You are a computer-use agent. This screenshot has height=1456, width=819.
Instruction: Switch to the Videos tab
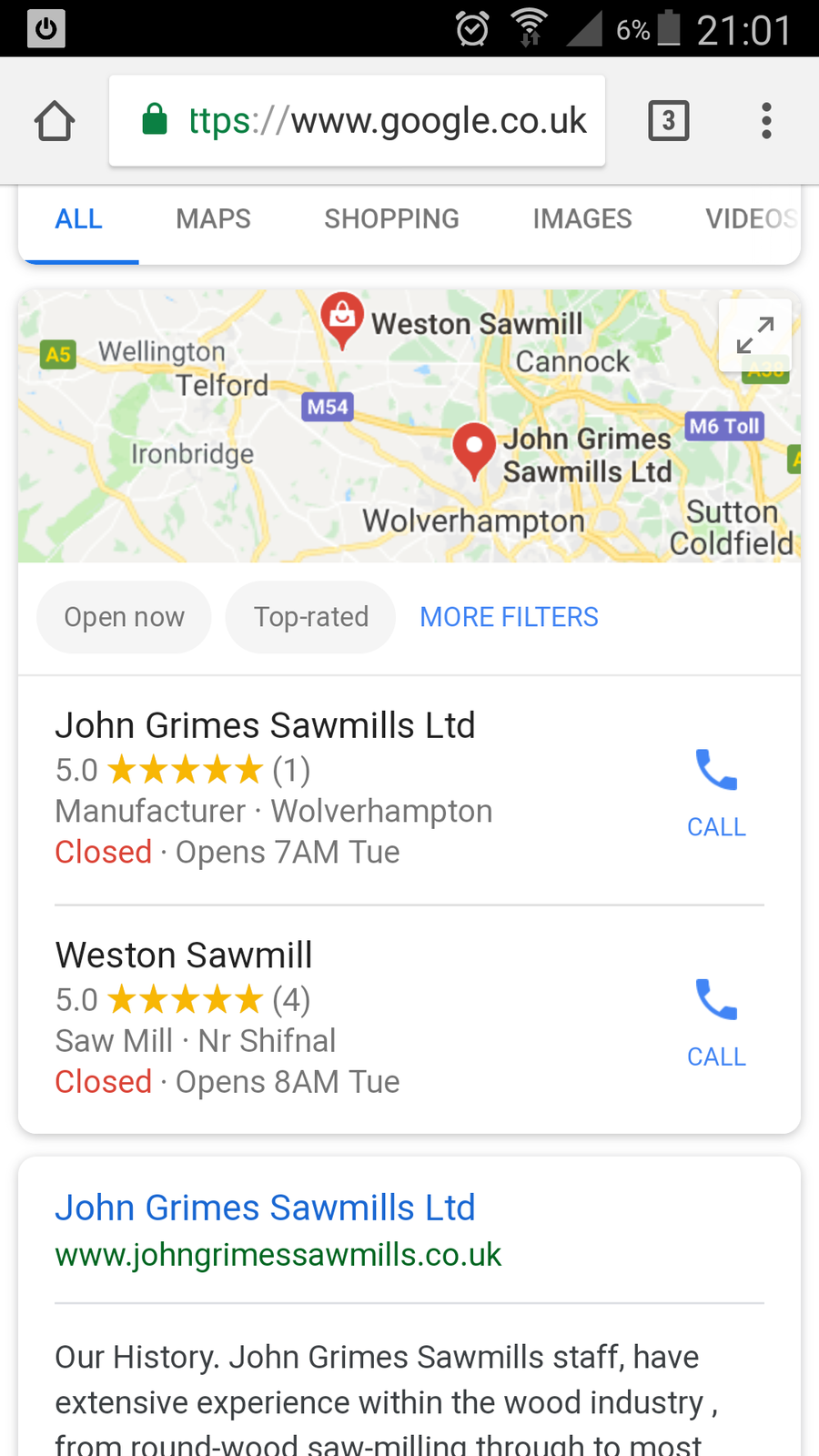pos(750,219)
